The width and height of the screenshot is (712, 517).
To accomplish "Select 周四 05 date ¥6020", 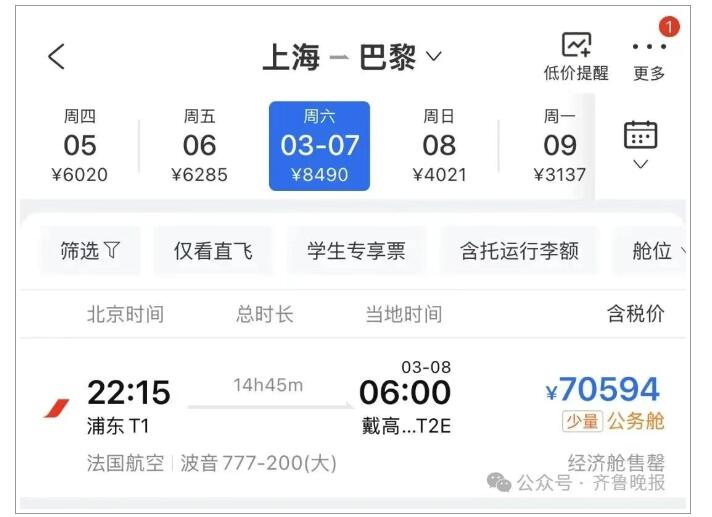I will (80, 146).
